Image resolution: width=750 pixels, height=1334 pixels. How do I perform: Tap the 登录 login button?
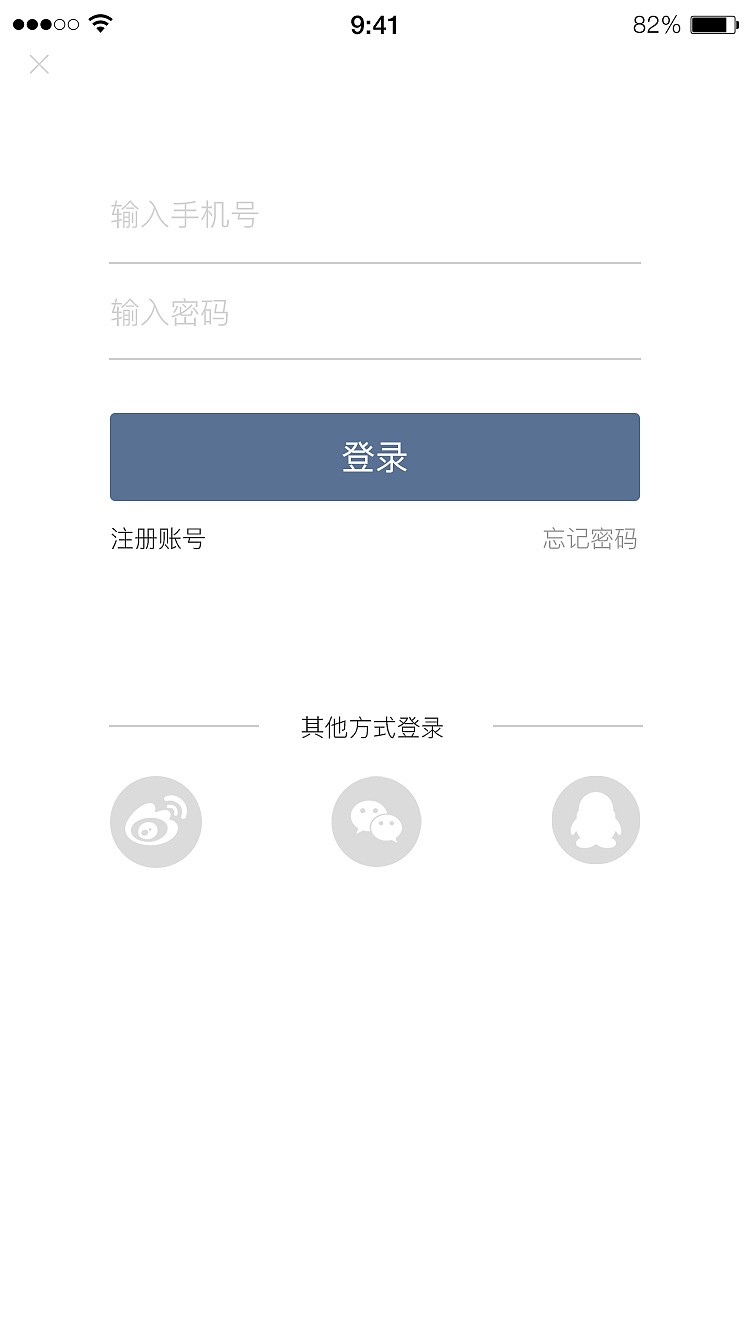coord(375,456)
